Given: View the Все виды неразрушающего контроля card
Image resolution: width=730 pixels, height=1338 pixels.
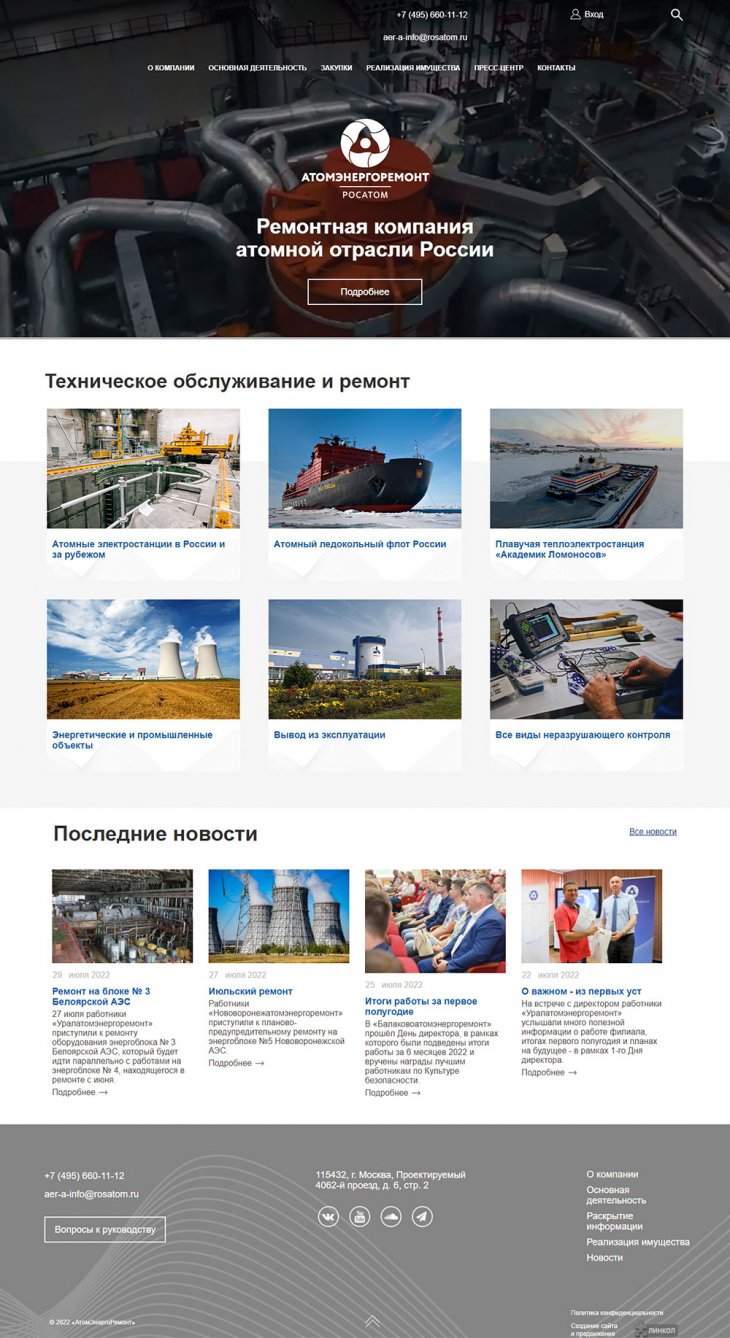Looking at the screenshot, I should [582, 735].
